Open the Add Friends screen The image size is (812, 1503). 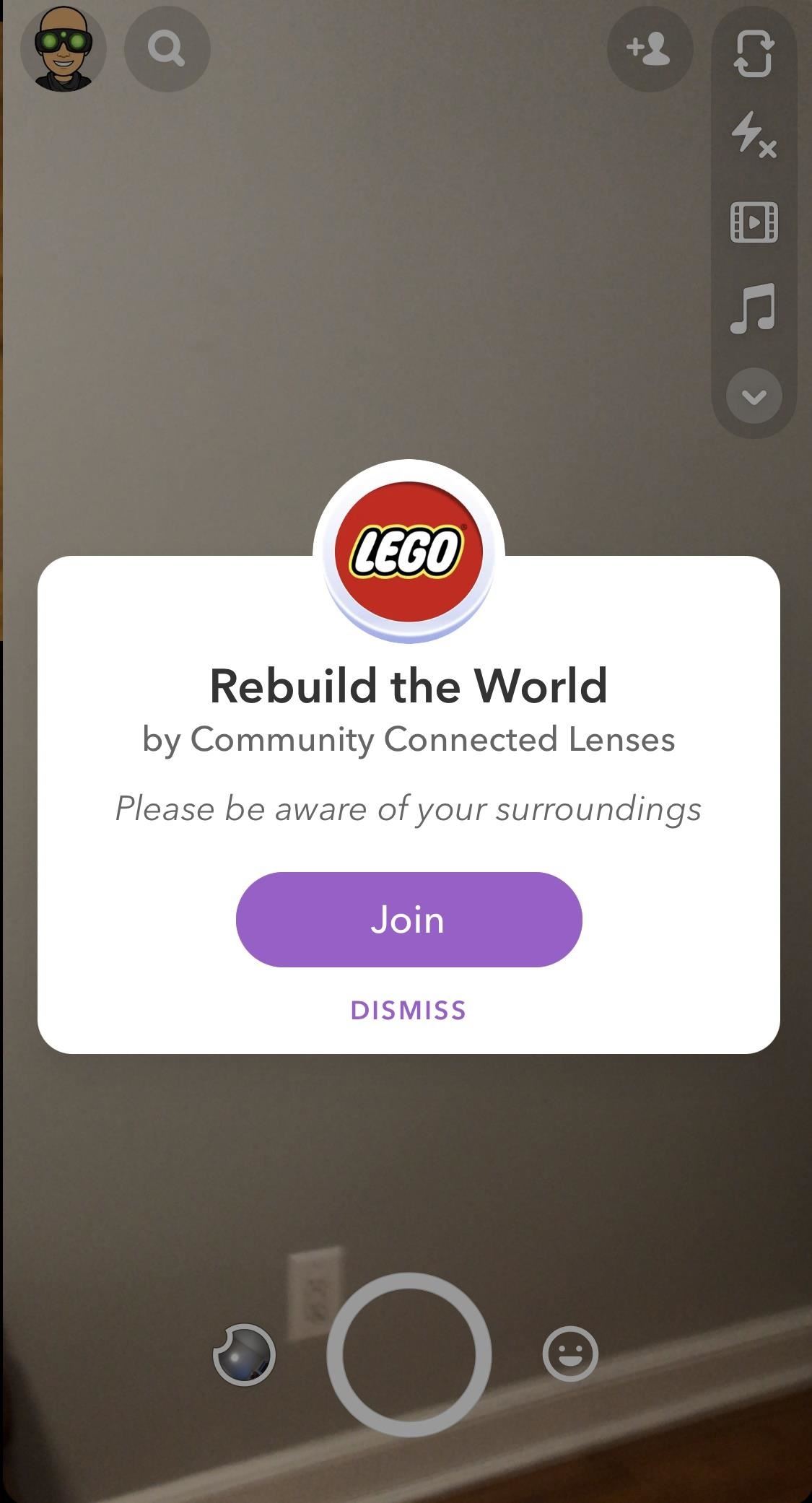(648, 48)
